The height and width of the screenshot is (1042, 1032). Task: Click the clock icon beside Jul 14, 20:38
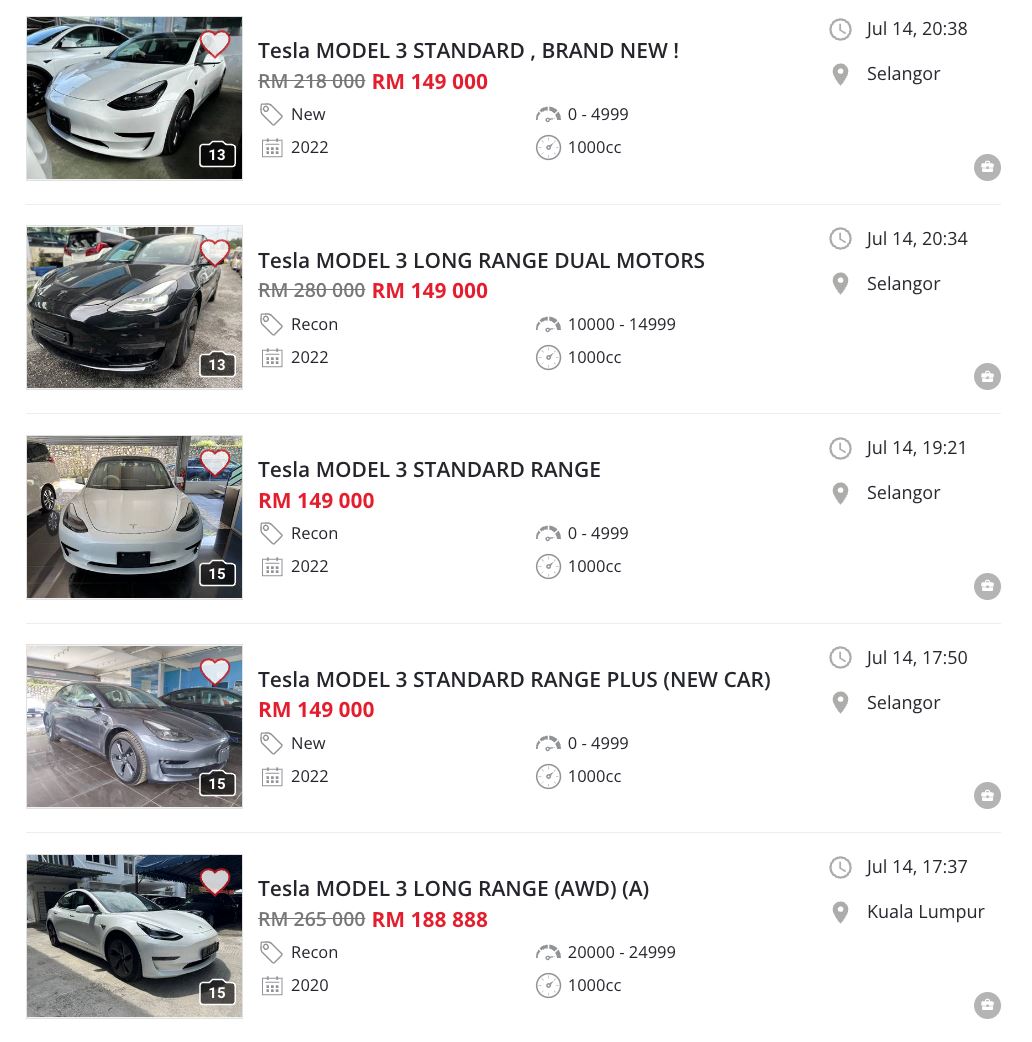click(x=840, y=29)
